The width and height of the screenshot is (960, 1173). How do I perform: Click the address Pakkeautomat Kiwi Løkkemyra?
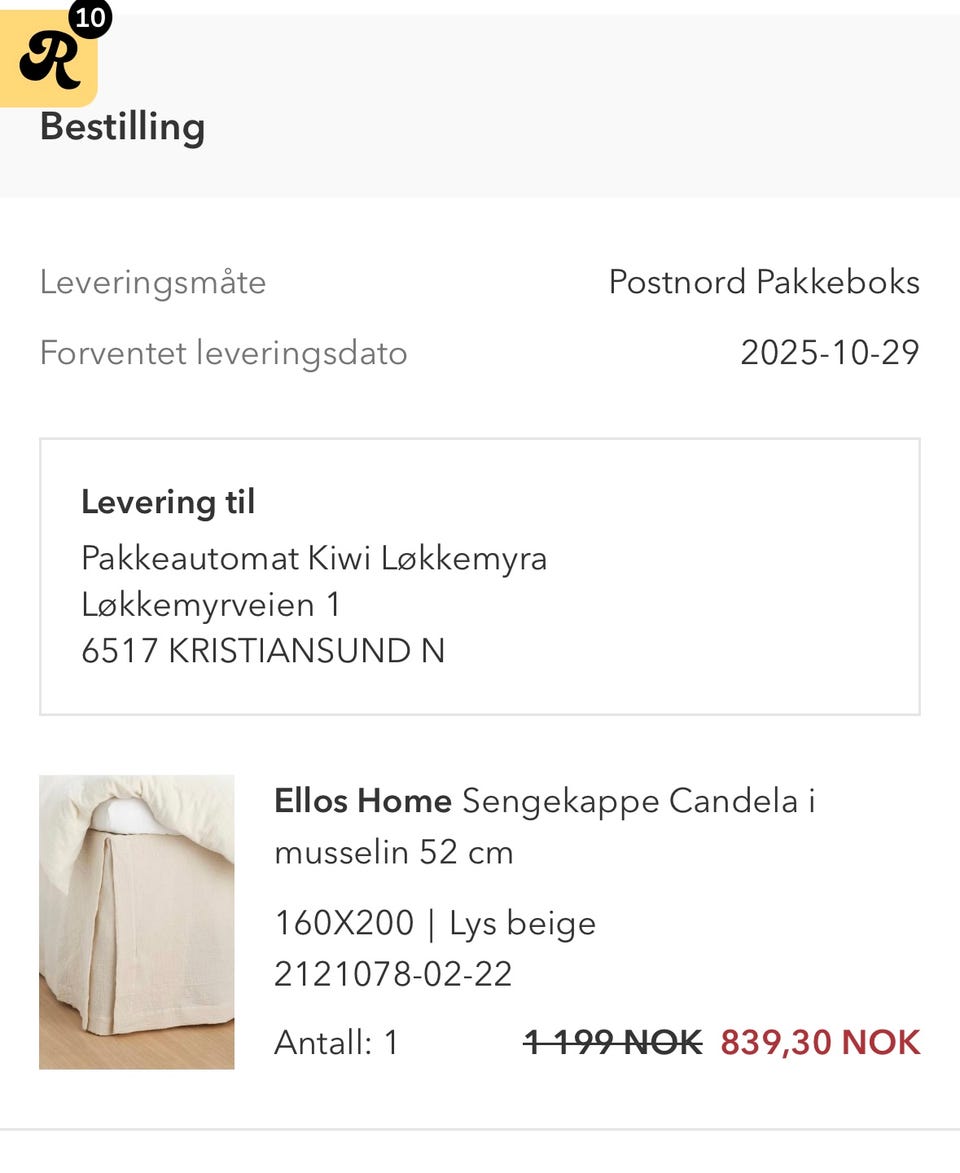click(x=315, y=559)
